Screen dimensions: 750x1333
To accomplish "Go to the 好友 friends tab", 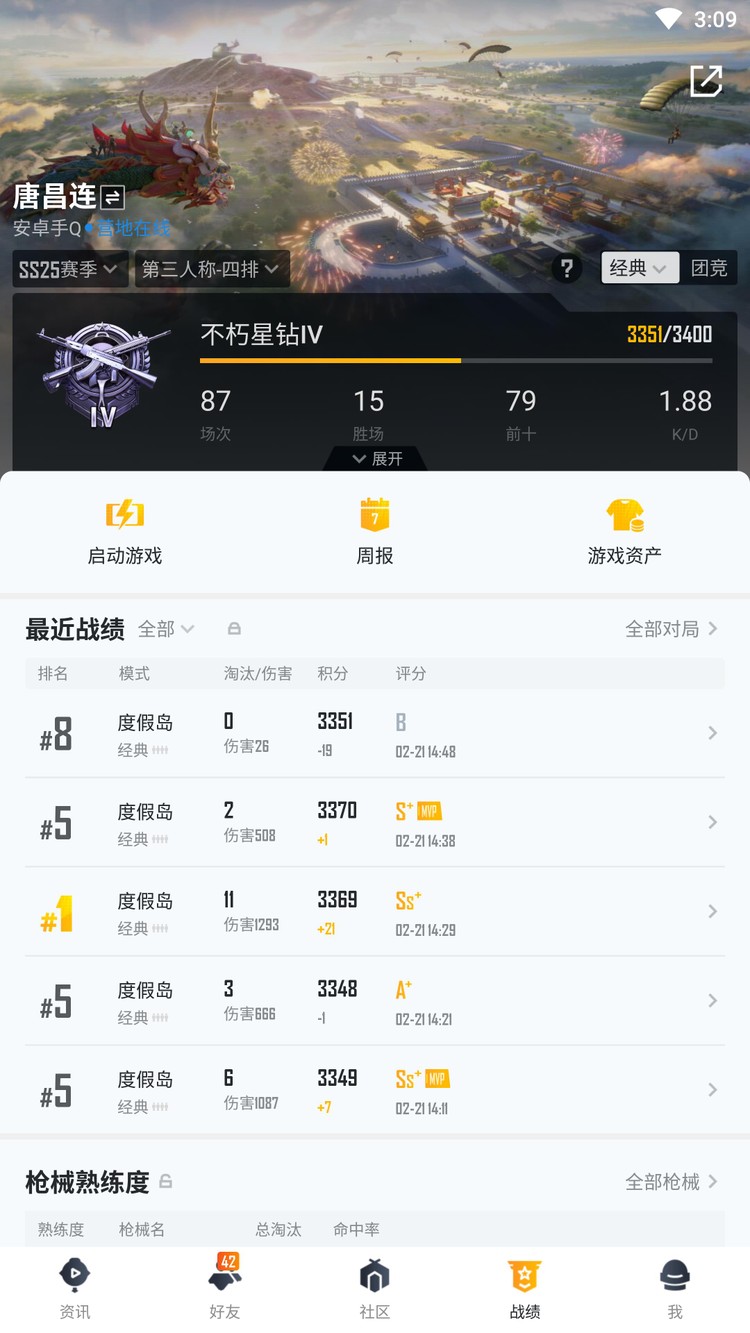I will pyautogui.click(x=225, y=1289).
